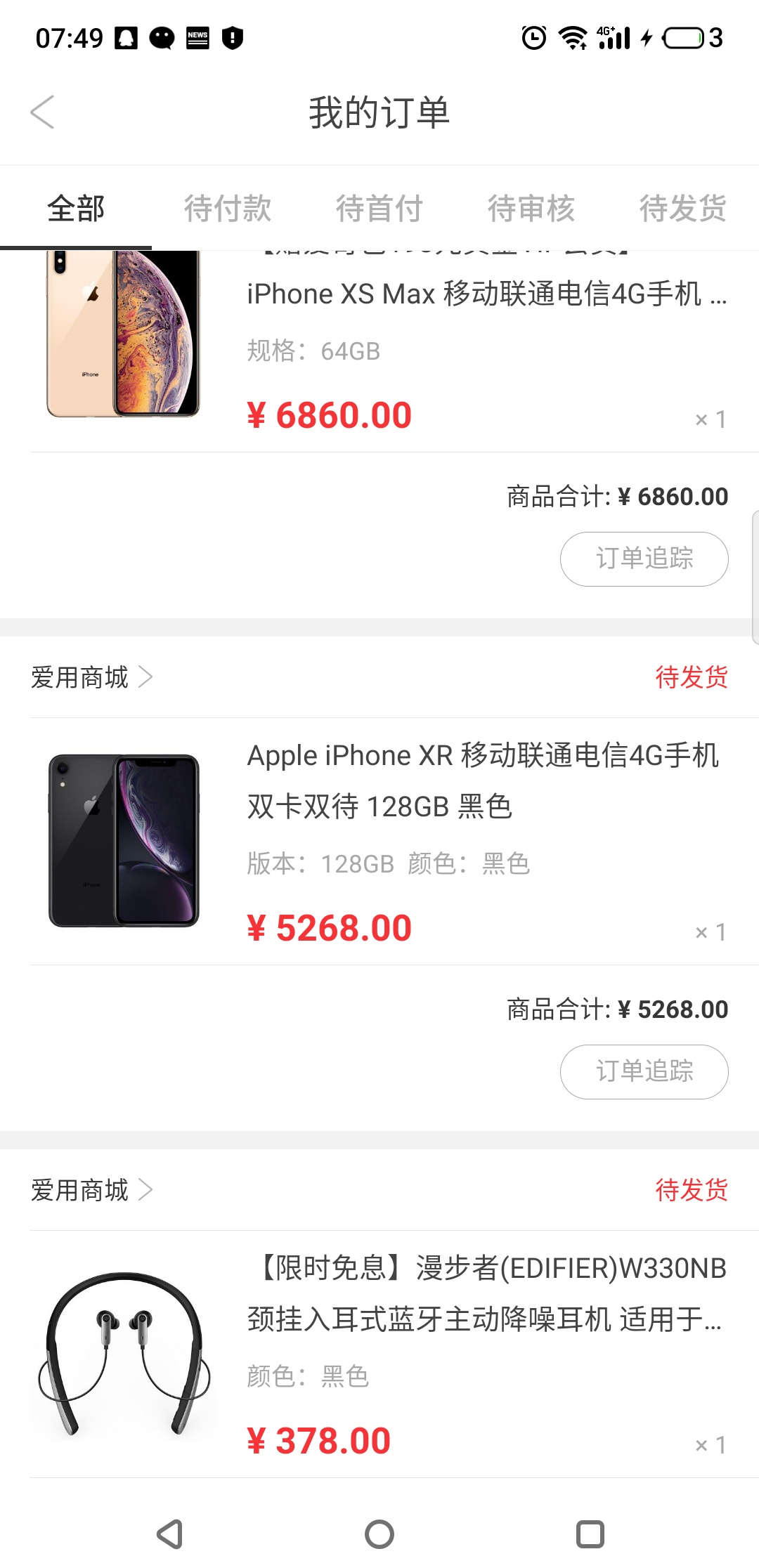Image resolution: width=759 pixels, height=1568 pixels.
Task: Open the EDIFIER W330NB headset order item
Action: coord(379,1354)
